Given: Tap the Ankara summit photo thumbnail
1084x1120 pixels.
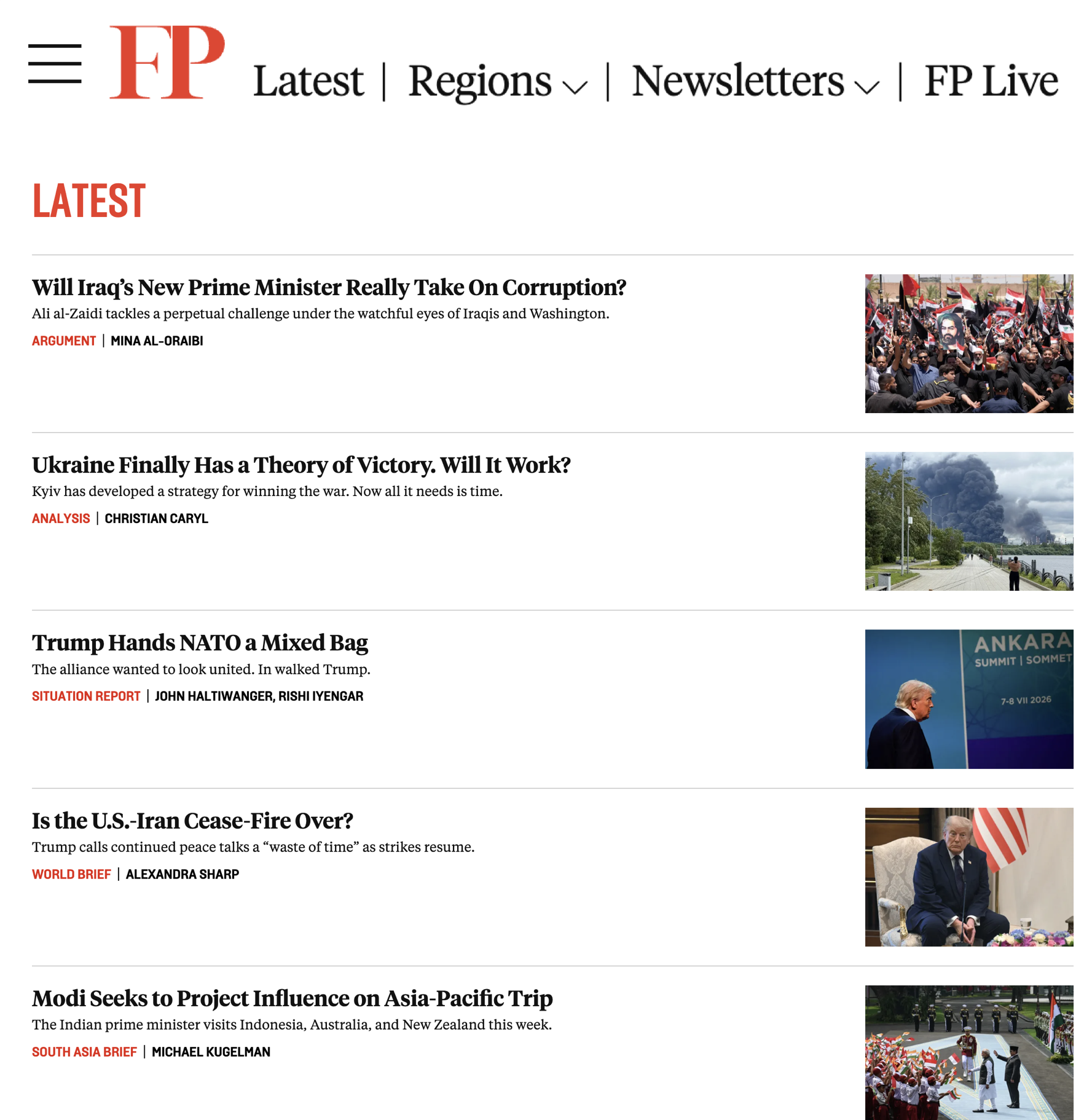Looking at the screenshot, I should [968, 699].
